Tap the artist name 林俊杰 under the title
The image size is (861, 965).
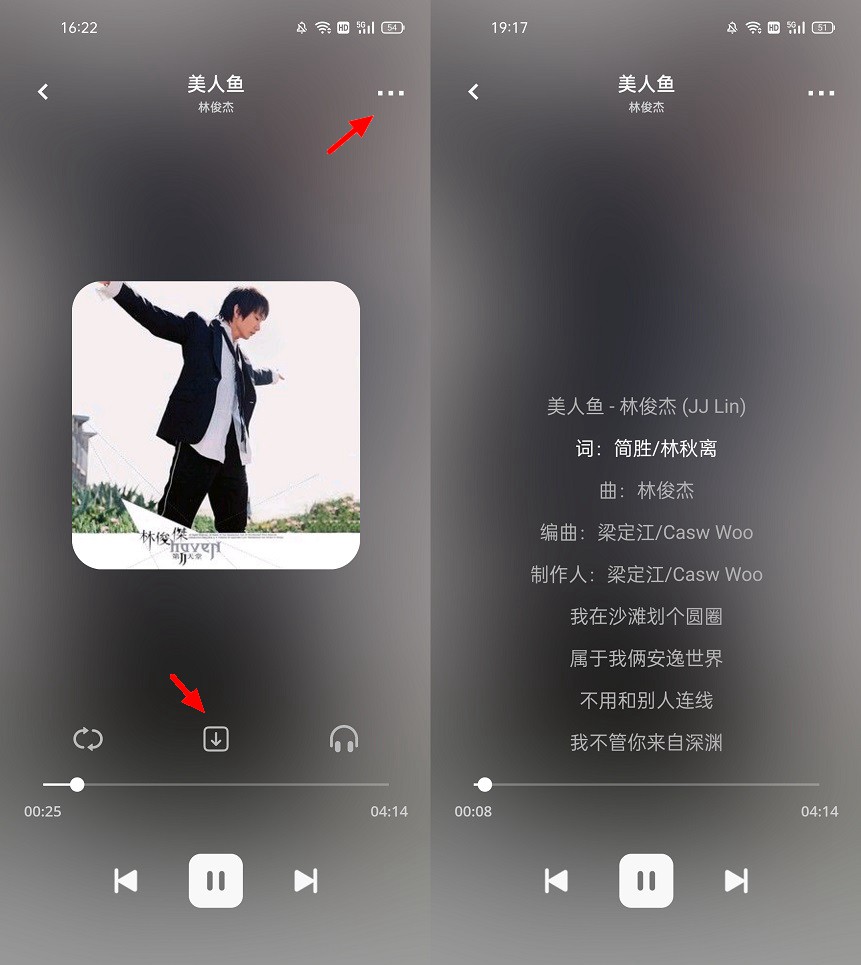(215, 107)
